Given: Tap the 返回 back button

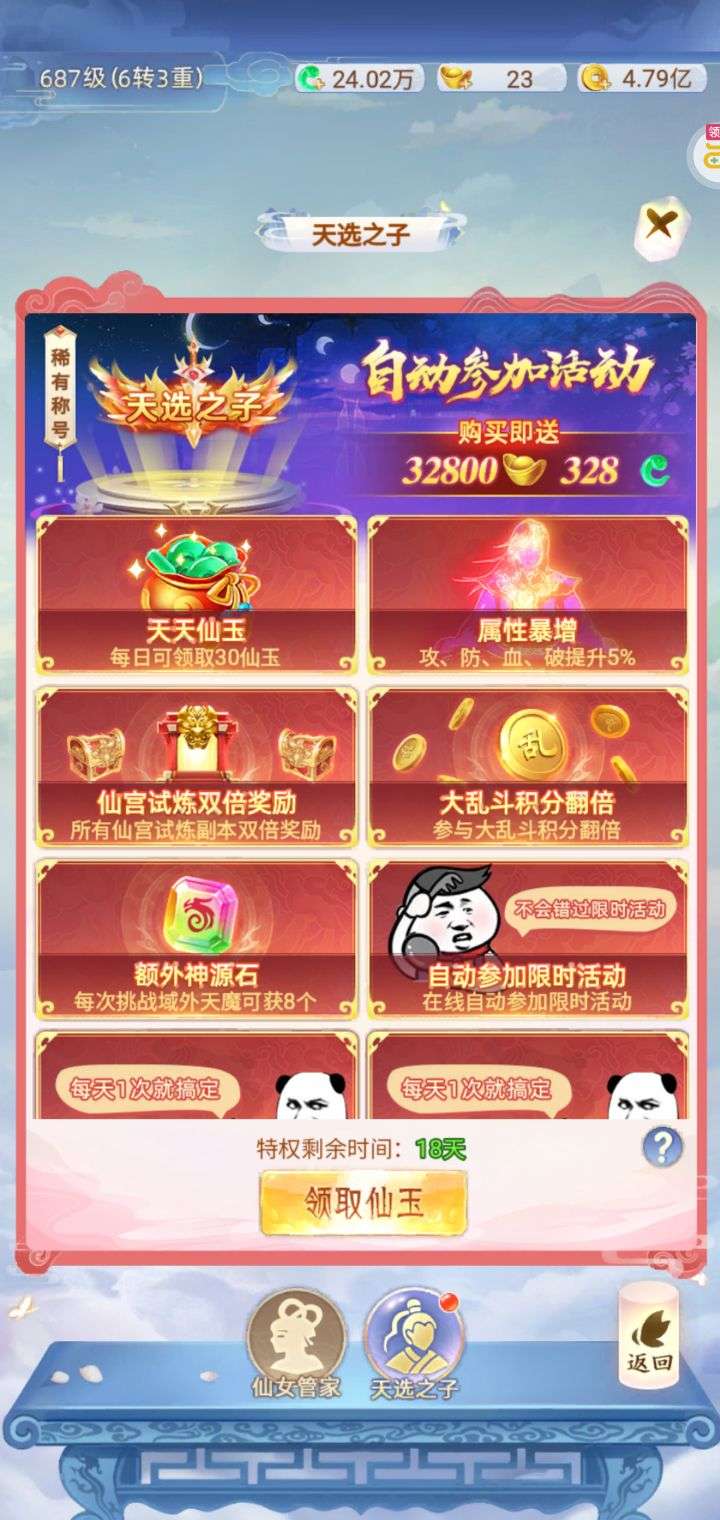Looking at the screenshot, I should (x=649, y=1335).
